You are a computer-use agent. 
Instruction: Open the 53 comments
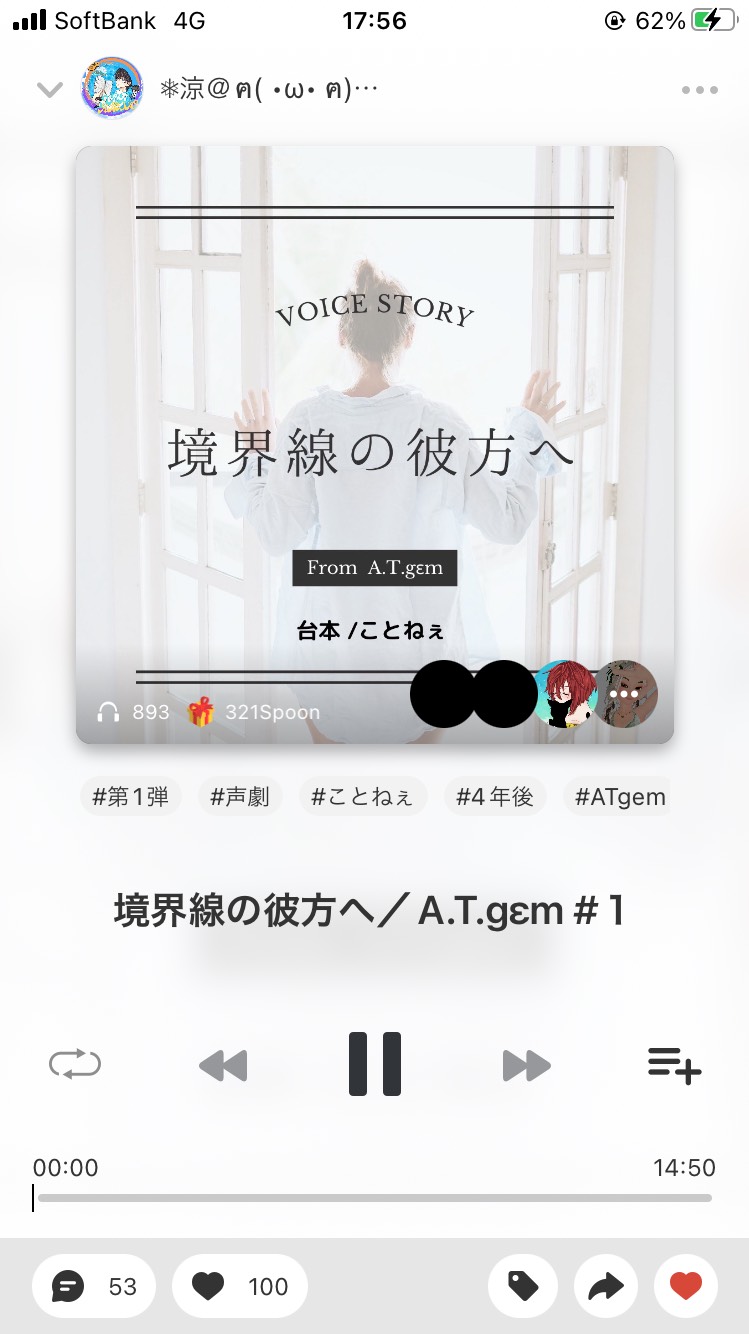click(x=94, y=1286)
